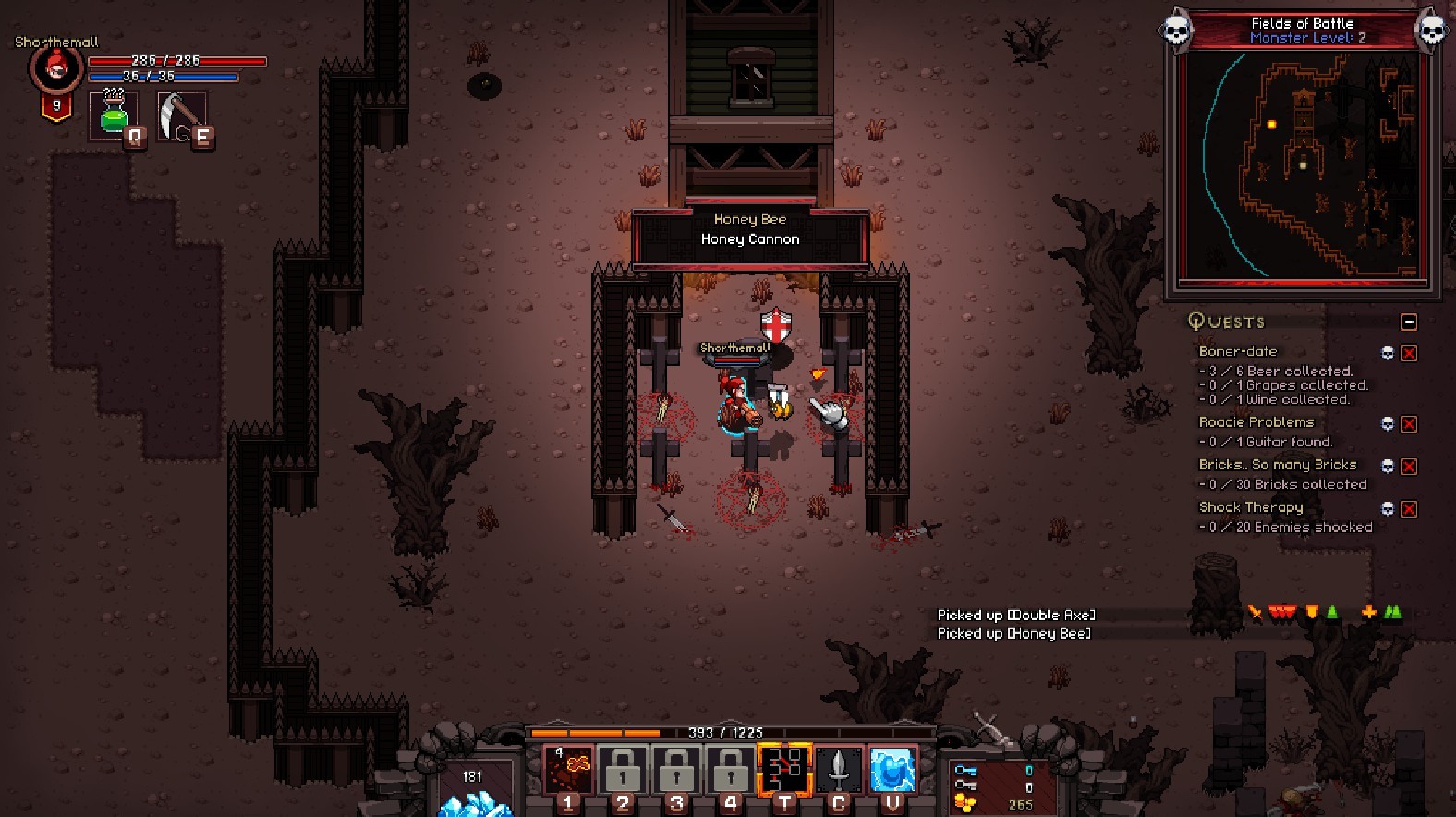Pick up the Honey Bee Honey Cannon
1456x817 pixels.
781,403
